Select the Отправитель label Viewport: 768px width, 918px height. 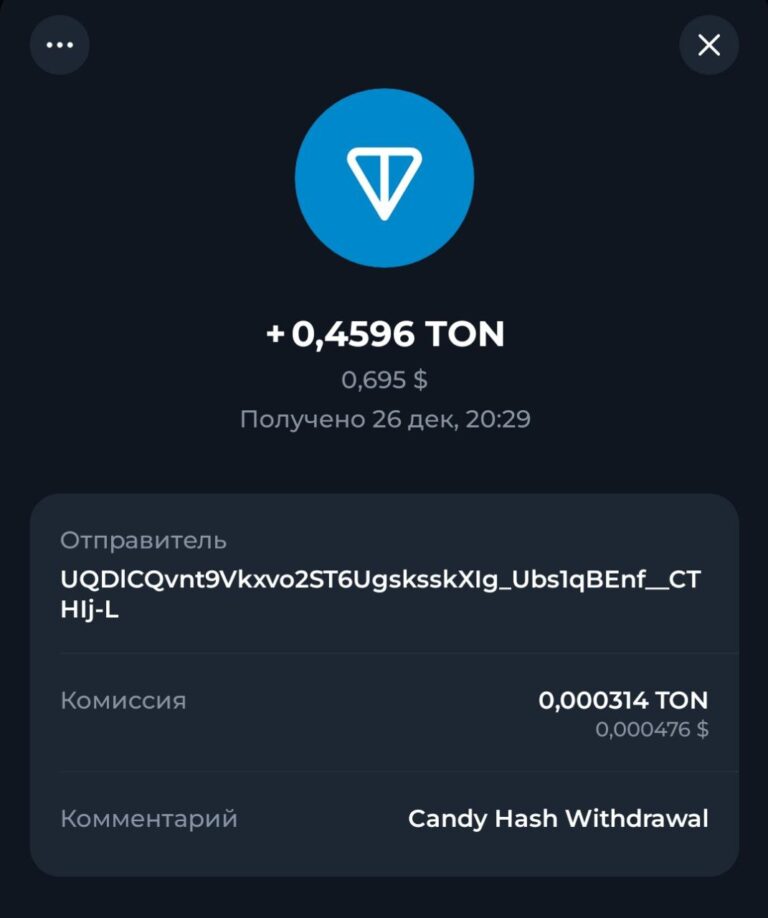click(144, 541)
